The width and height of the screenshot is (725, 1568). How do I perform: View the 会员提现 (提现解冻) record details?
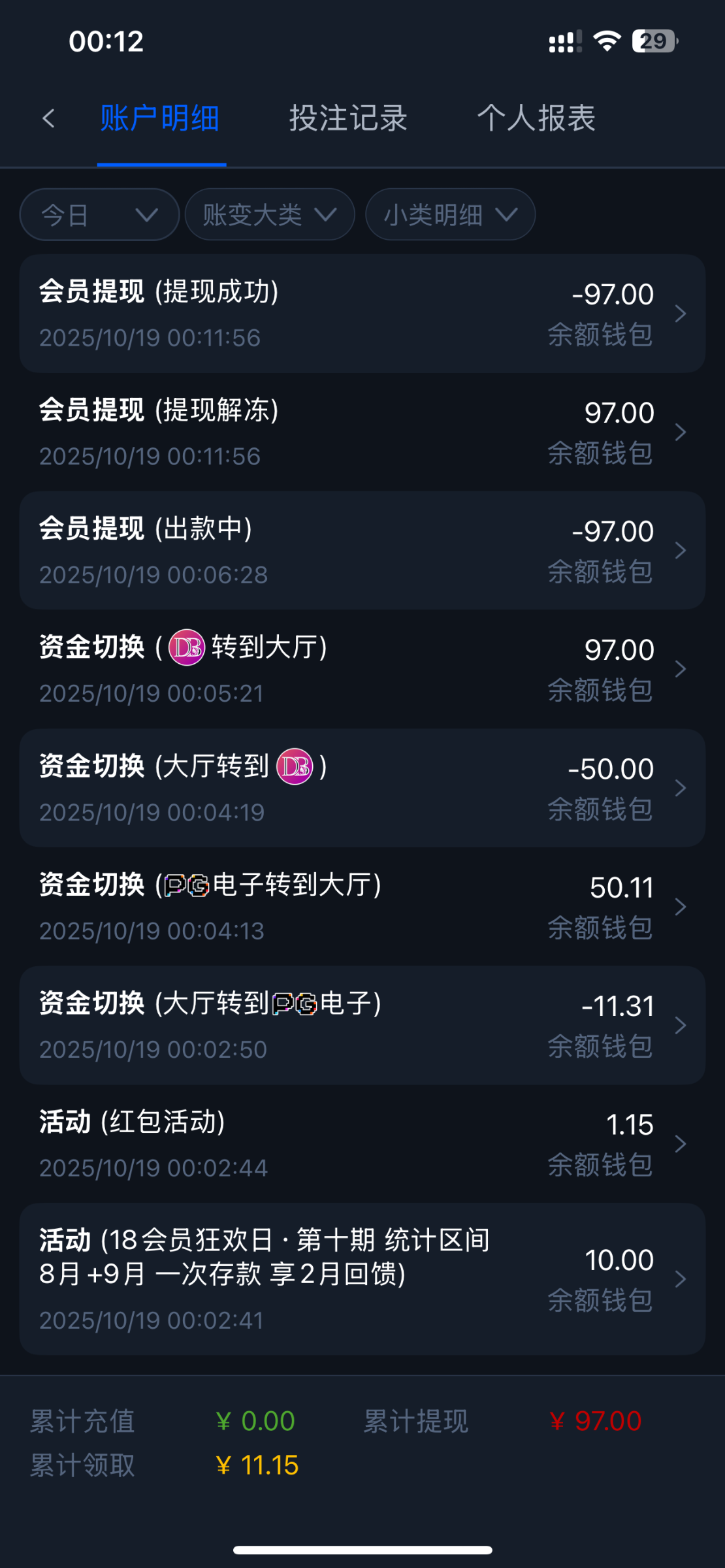coord(362,432)
